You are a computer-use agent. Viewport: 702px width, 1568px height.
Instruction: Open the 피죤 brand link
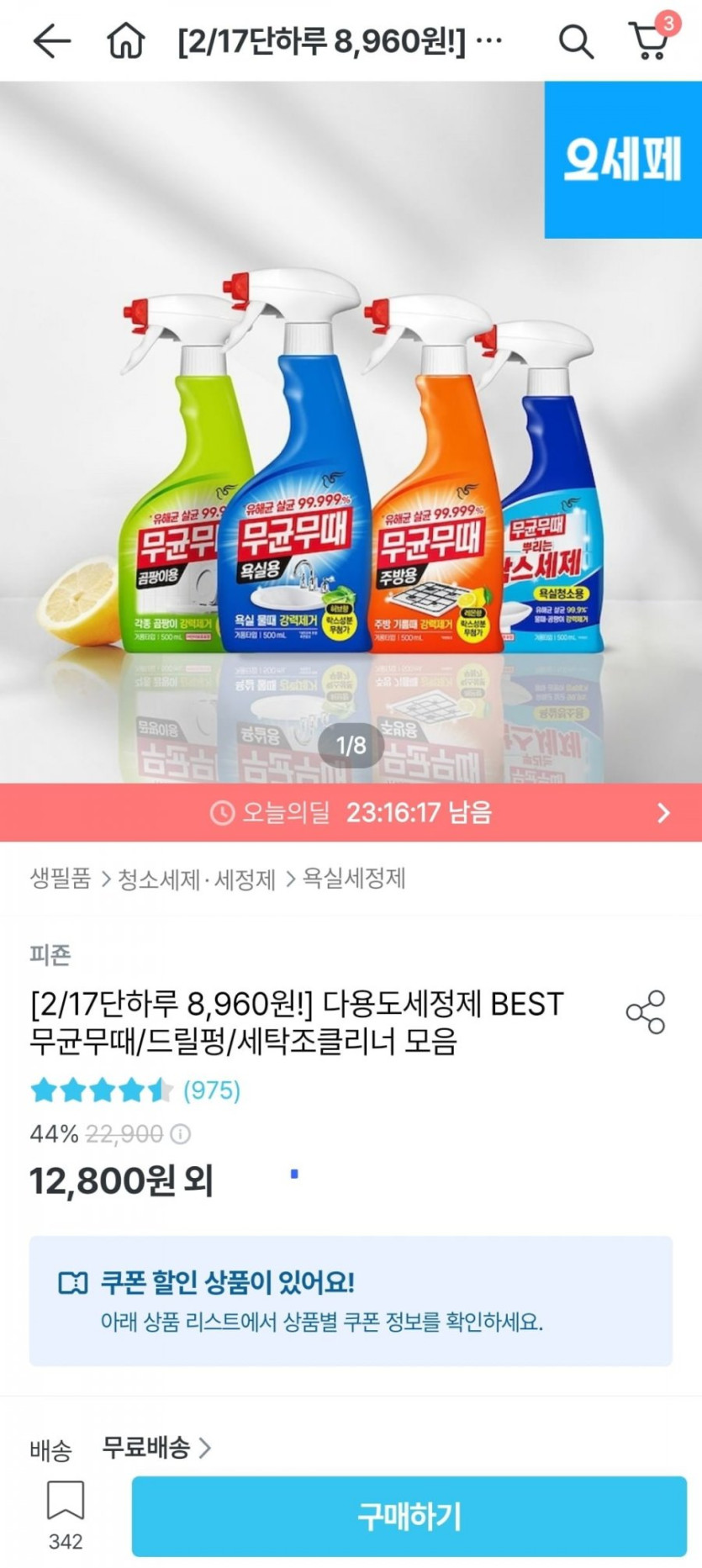click(x=50, y=954)
